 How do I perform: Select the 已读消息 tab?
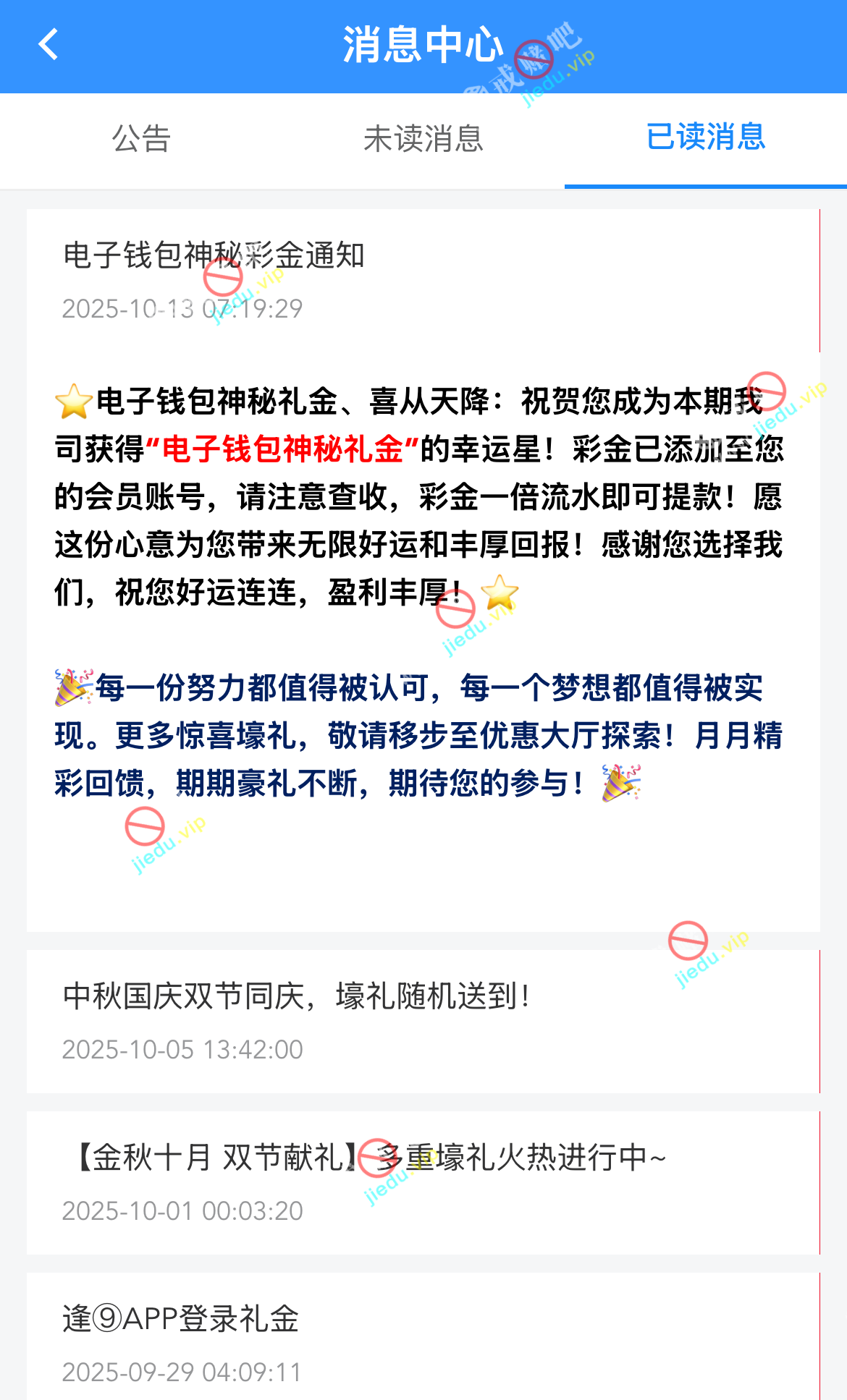[x=705, y=137]
